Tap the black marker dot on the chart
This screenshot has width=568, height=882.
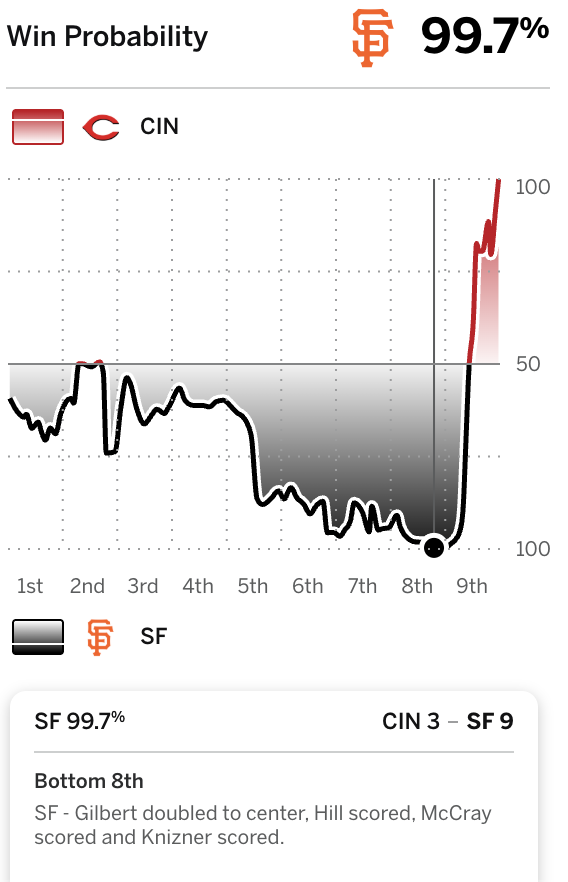pyautogui.click(x=434, y=547)
